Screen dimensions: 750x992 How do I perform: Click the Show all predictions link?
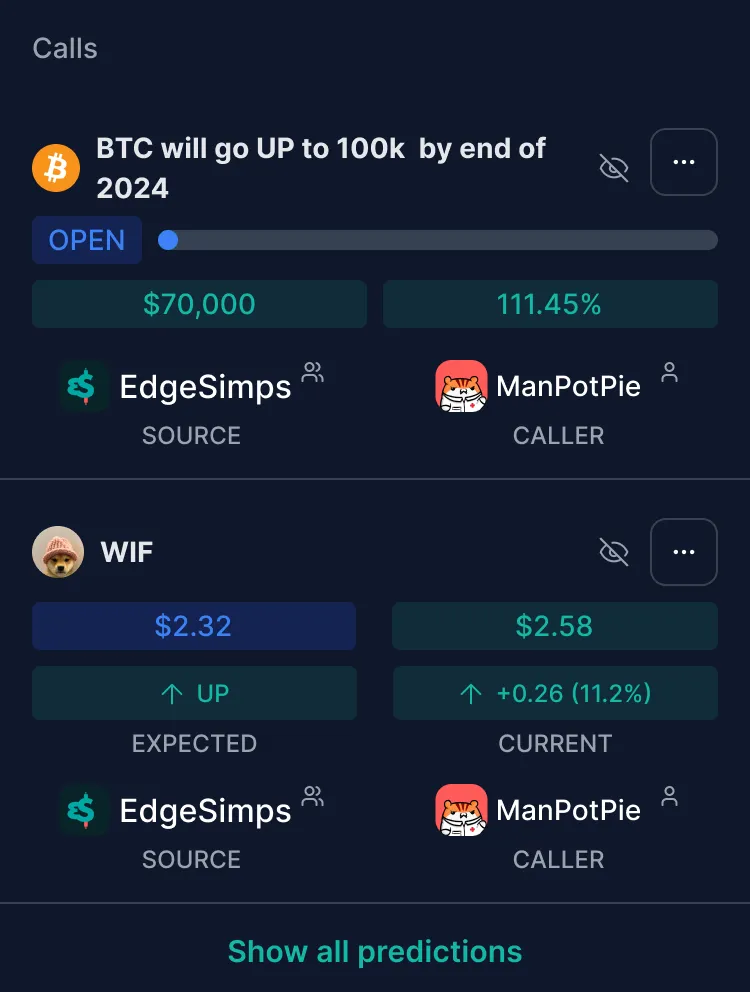(374, 951)
